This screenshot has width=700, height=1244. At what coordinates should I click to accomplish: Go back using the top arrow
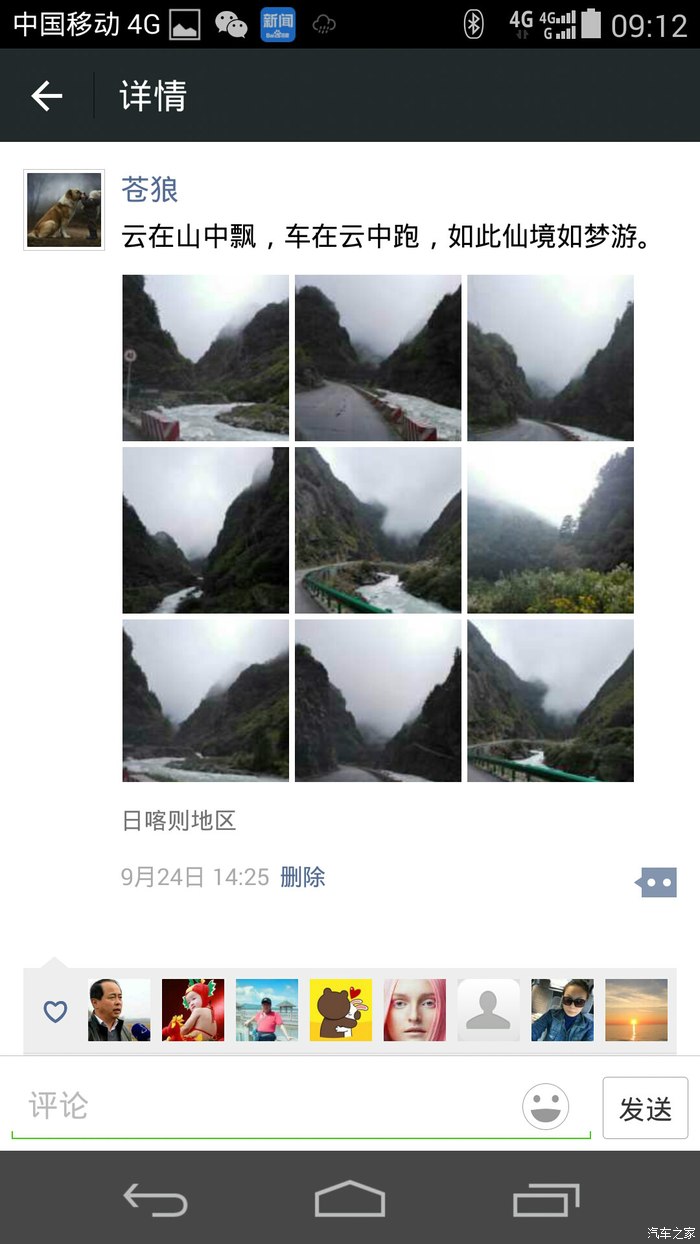pos(47,96)
